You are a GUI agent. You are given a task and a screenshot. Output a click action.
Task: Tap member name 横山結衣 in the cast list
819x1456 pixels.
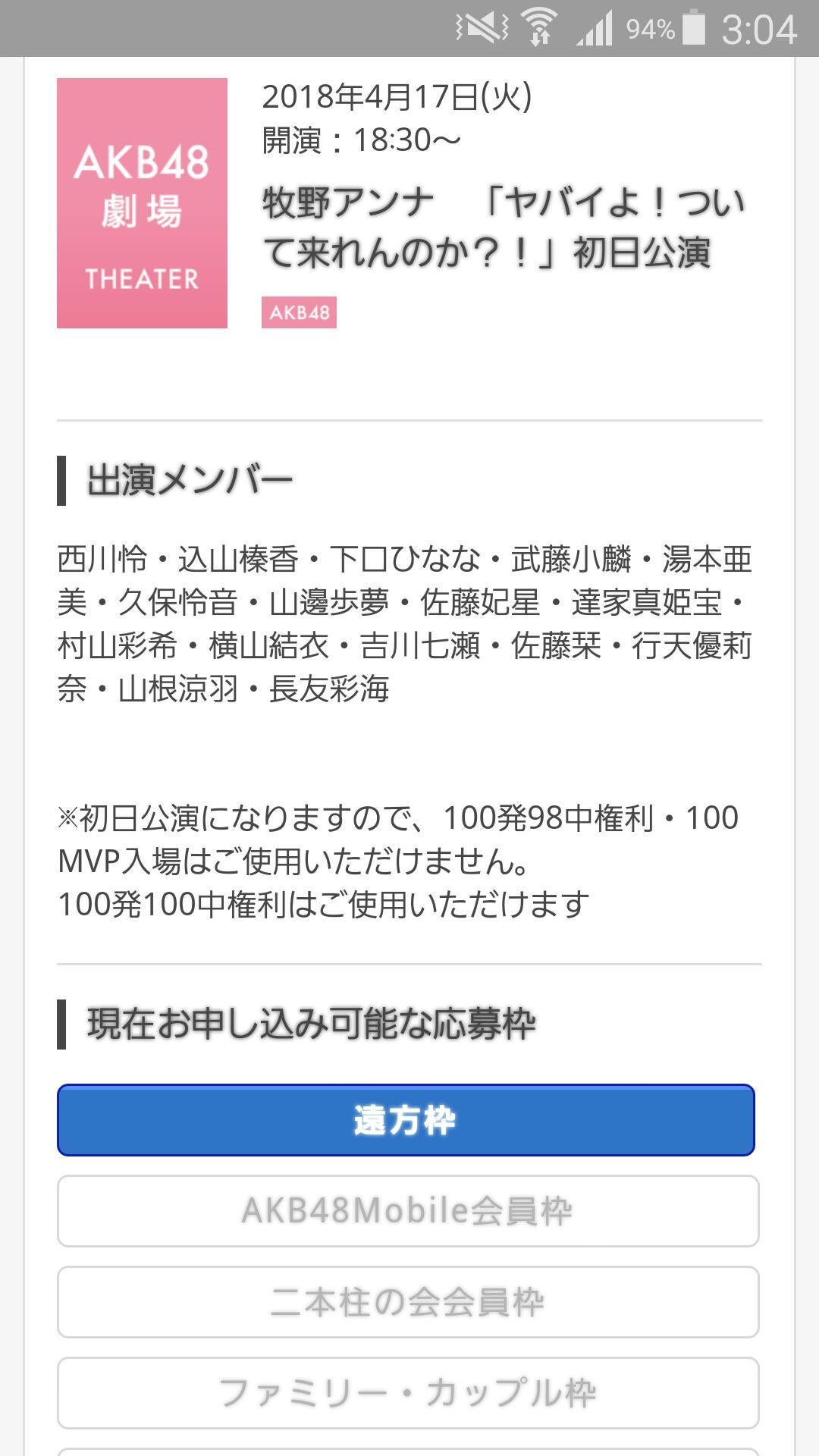tap(273, 645)
